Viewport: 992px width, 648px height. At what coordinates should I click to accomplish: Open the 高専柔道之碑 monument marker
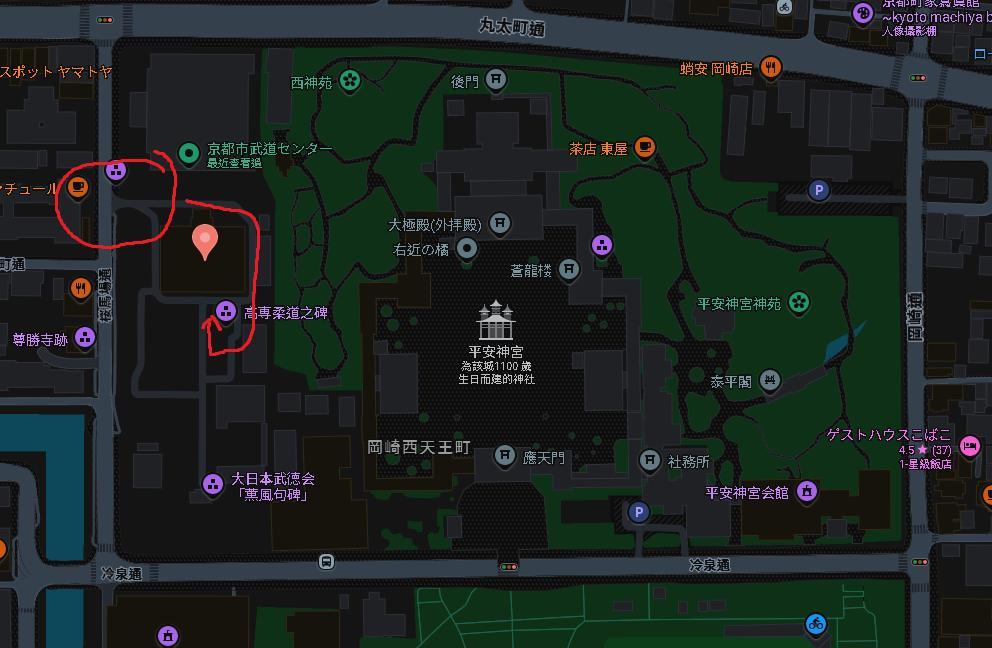coord(226,312)
